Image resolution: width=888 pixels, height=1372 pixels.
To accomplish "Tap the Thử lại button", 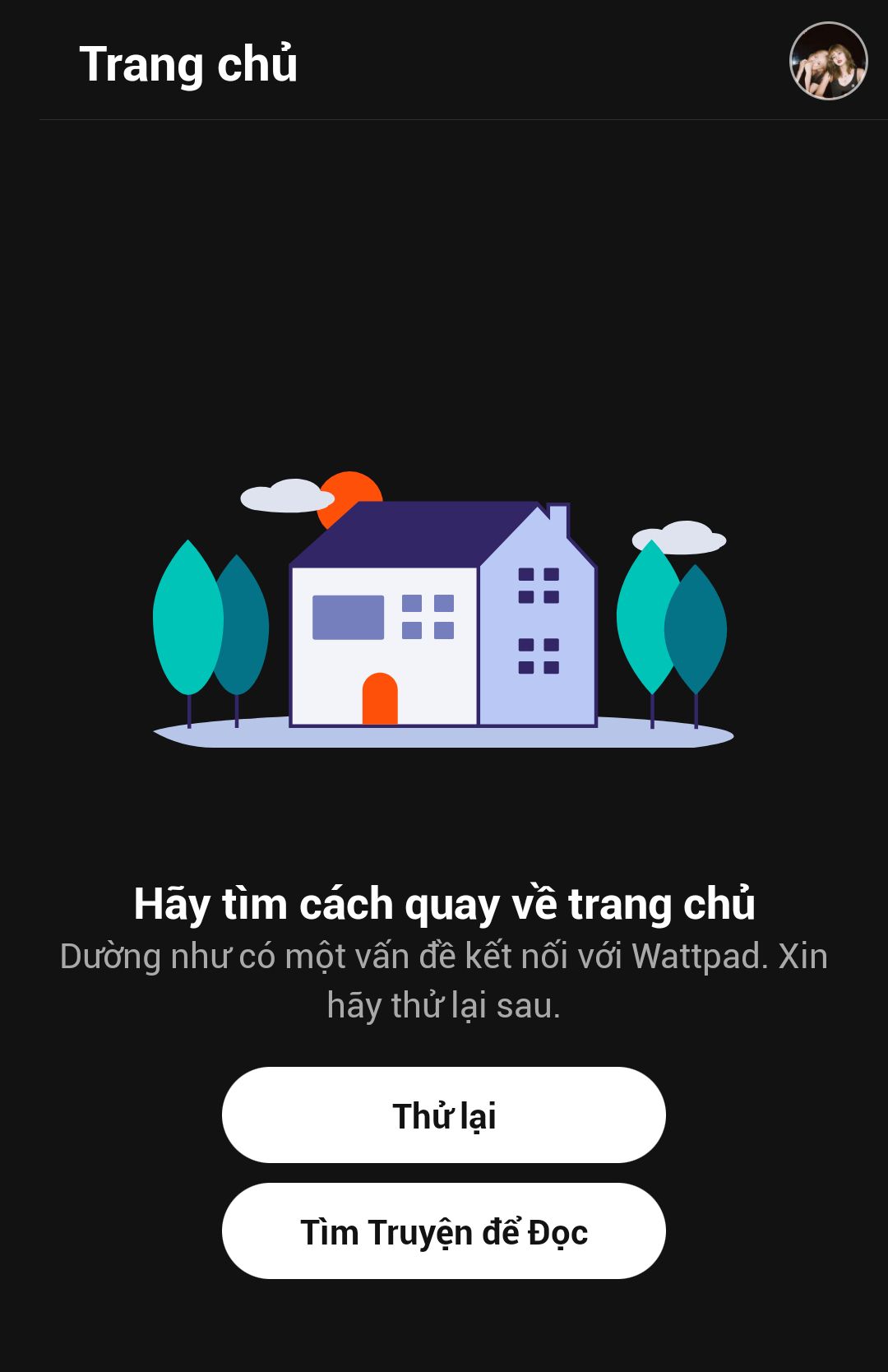I will [x=443, y=1115].
